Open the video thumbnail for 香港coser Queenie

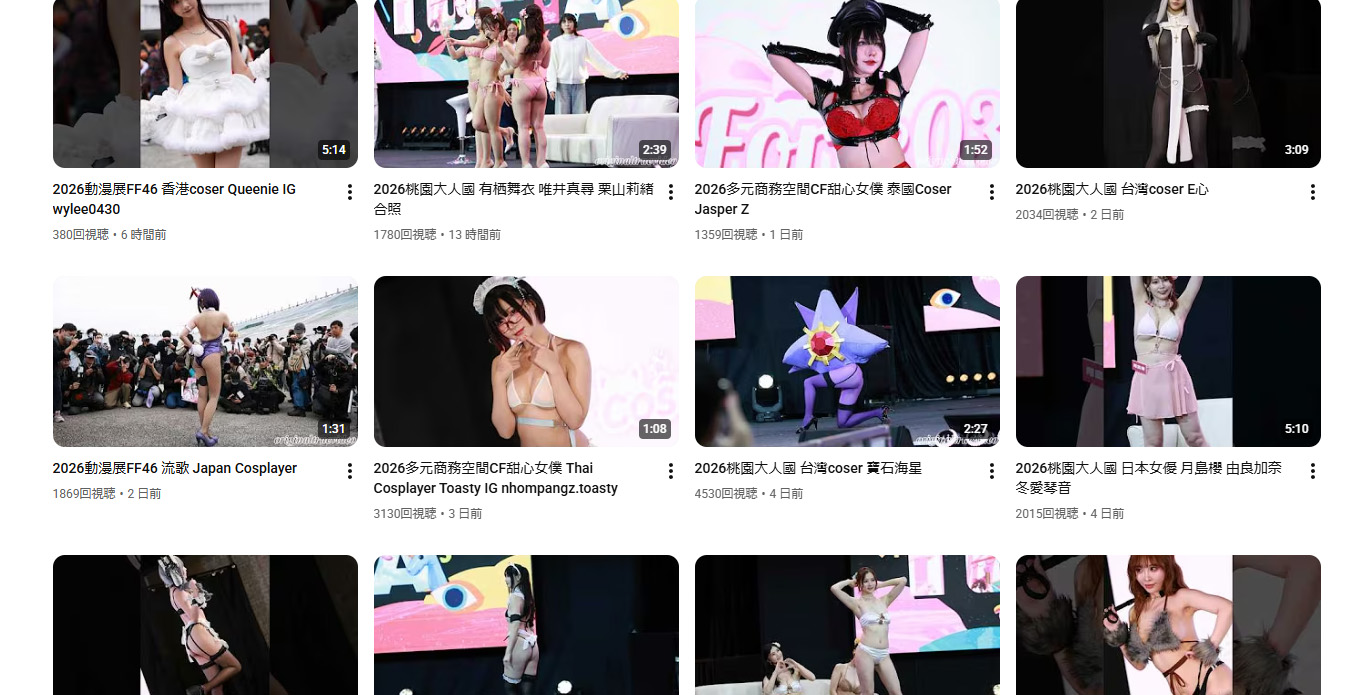(x=205, y=84)
